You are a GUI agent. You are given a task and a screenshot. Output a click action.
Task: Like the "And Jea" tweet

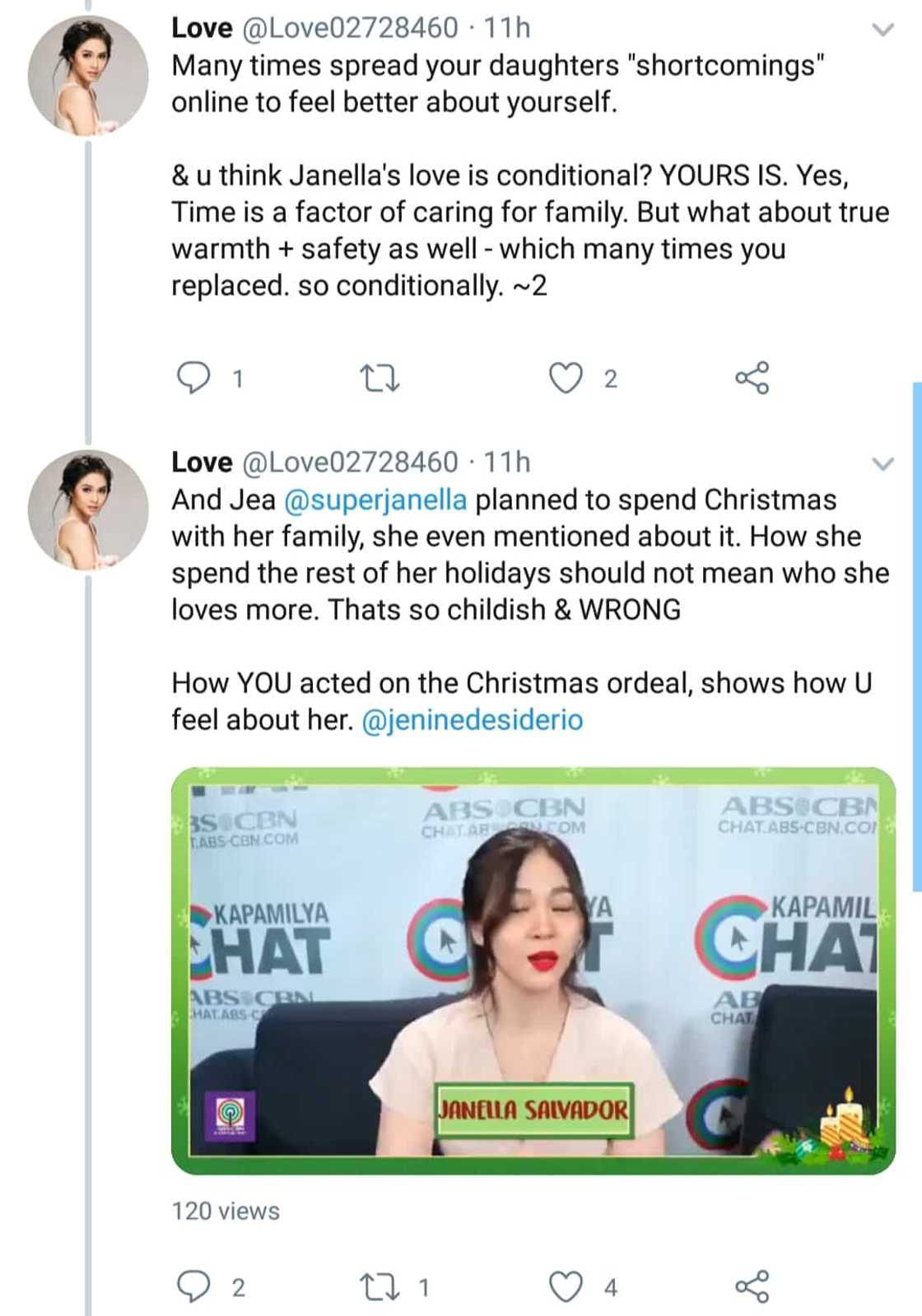[566, 1286]
